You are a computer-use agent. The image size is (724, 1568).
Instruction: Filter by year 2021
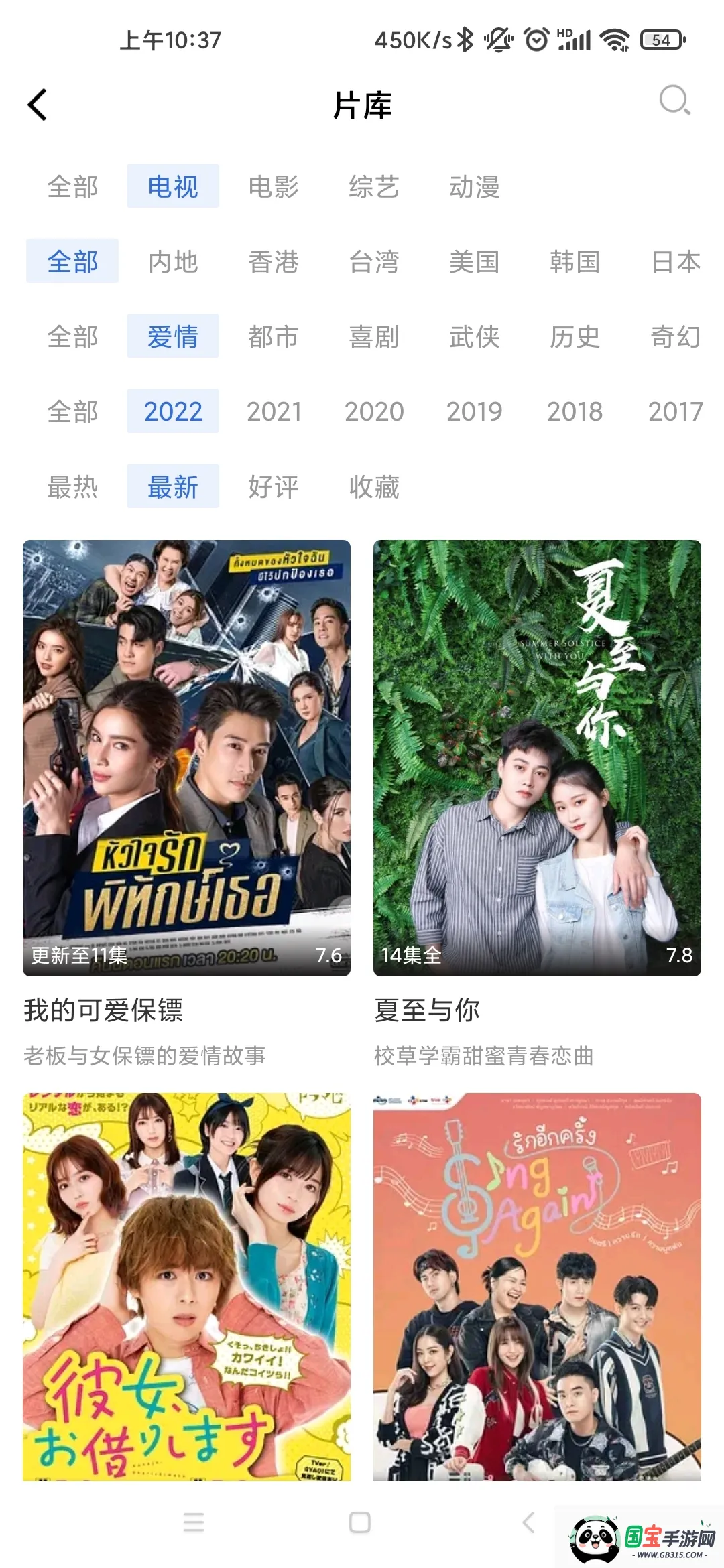(x=274, y=411)
